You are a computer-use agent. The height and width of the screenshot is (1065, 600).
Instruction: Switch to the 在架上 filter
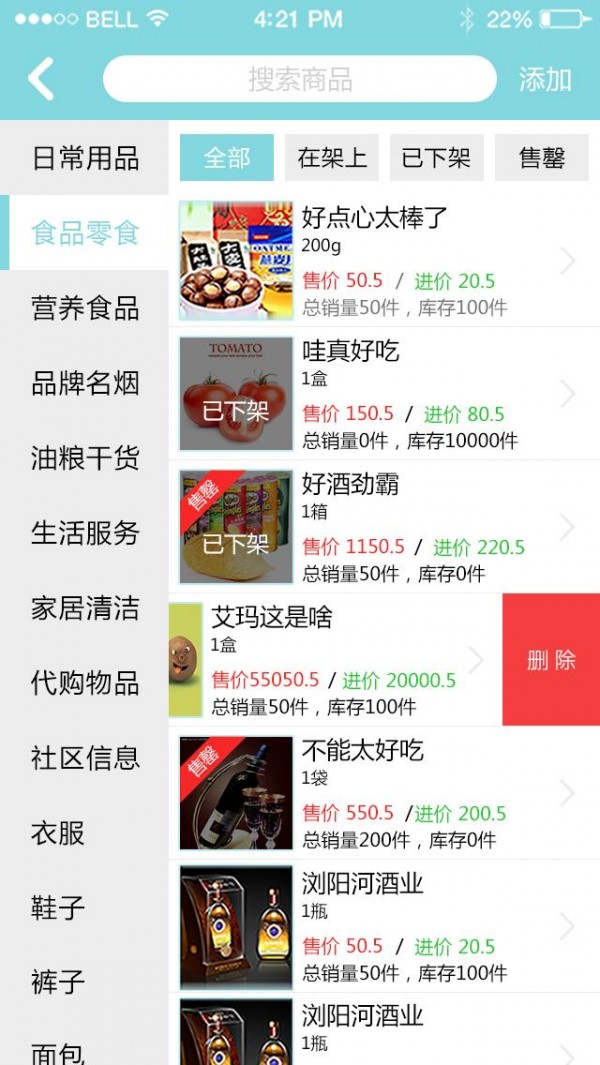tap(332, 158)
